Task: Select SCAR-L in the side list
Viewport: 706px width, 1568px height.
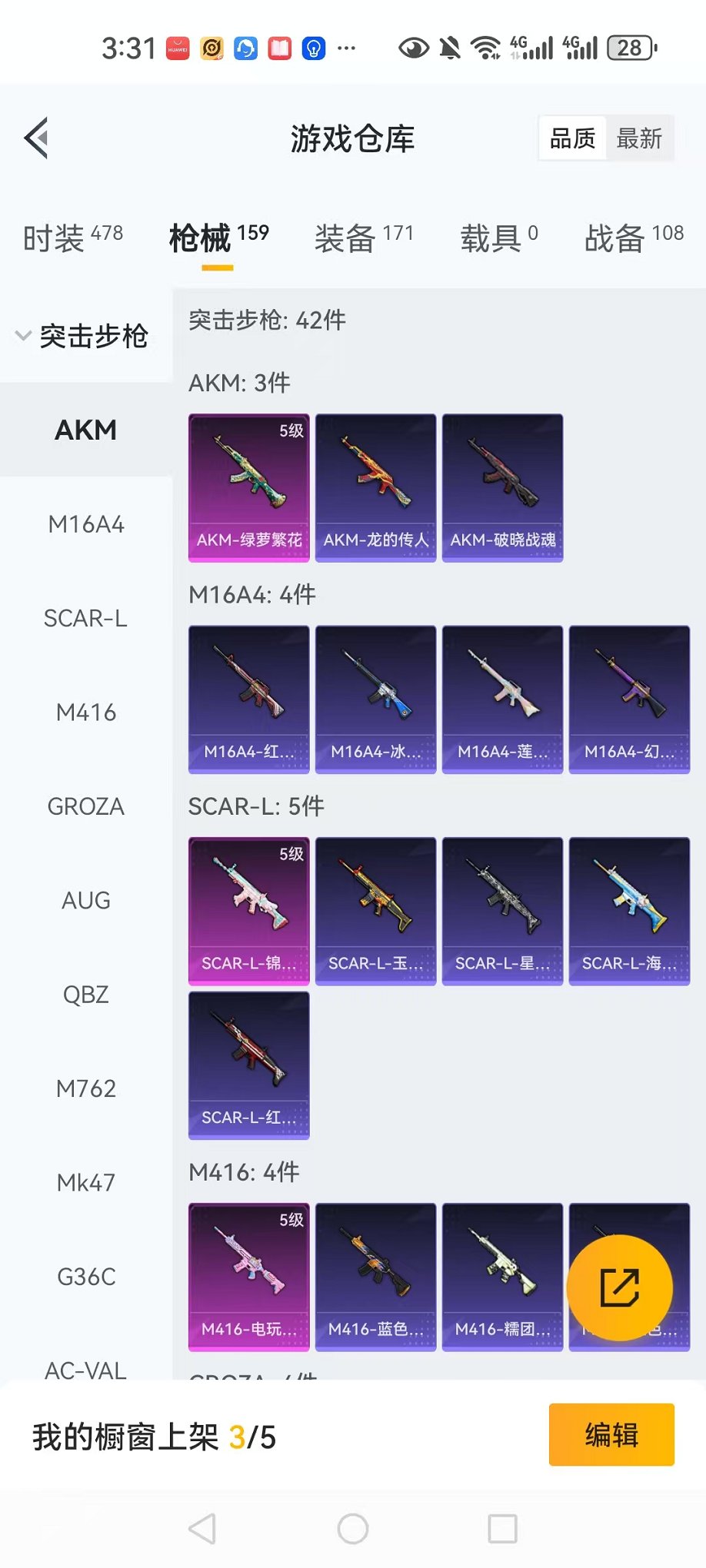Action: (86, 618)
